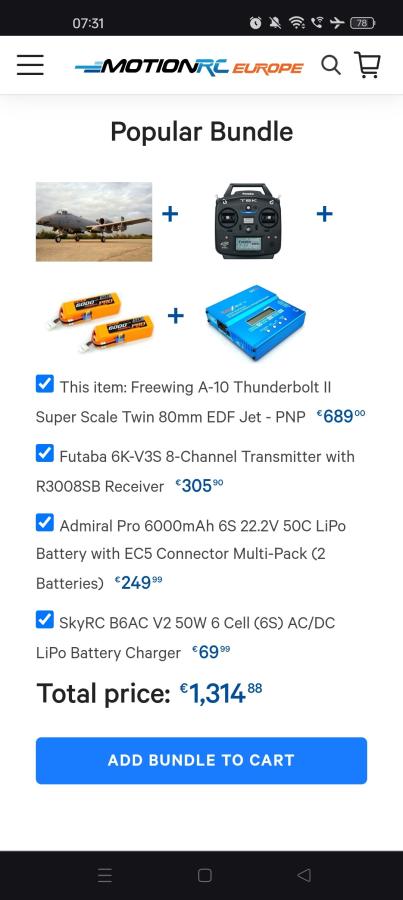Screen dimensions: 403x900
Task: Open the A-10 jet product image
Action: pos(94,222)
